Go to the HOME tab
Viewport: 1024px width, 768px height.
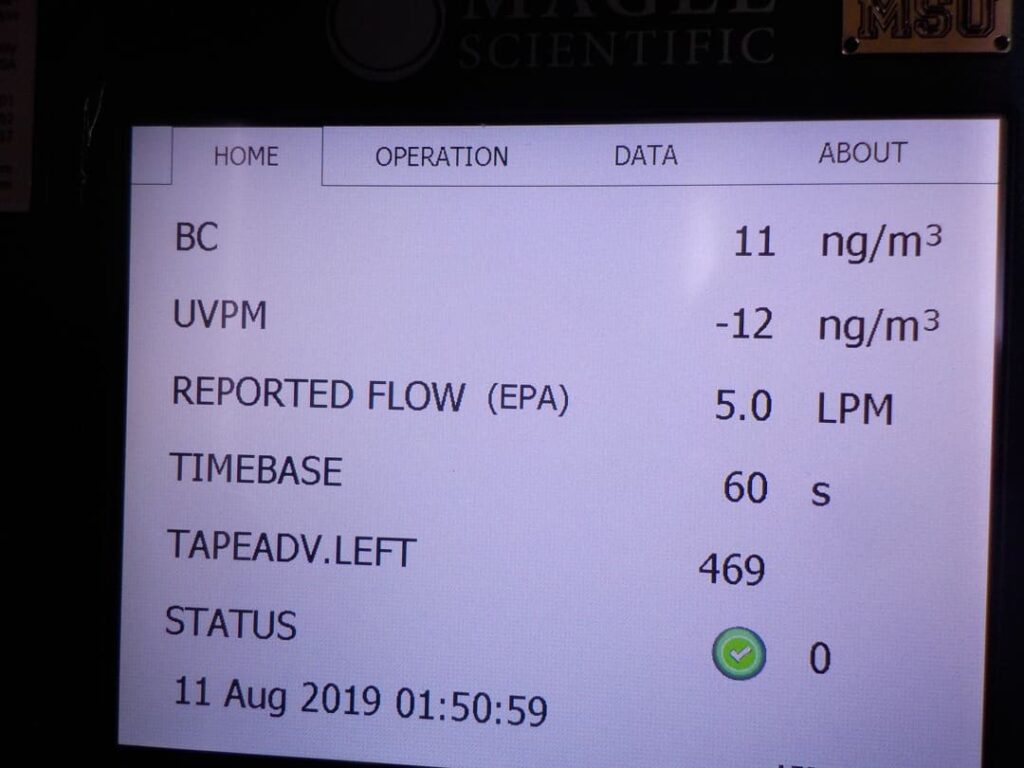pos(246,157)
